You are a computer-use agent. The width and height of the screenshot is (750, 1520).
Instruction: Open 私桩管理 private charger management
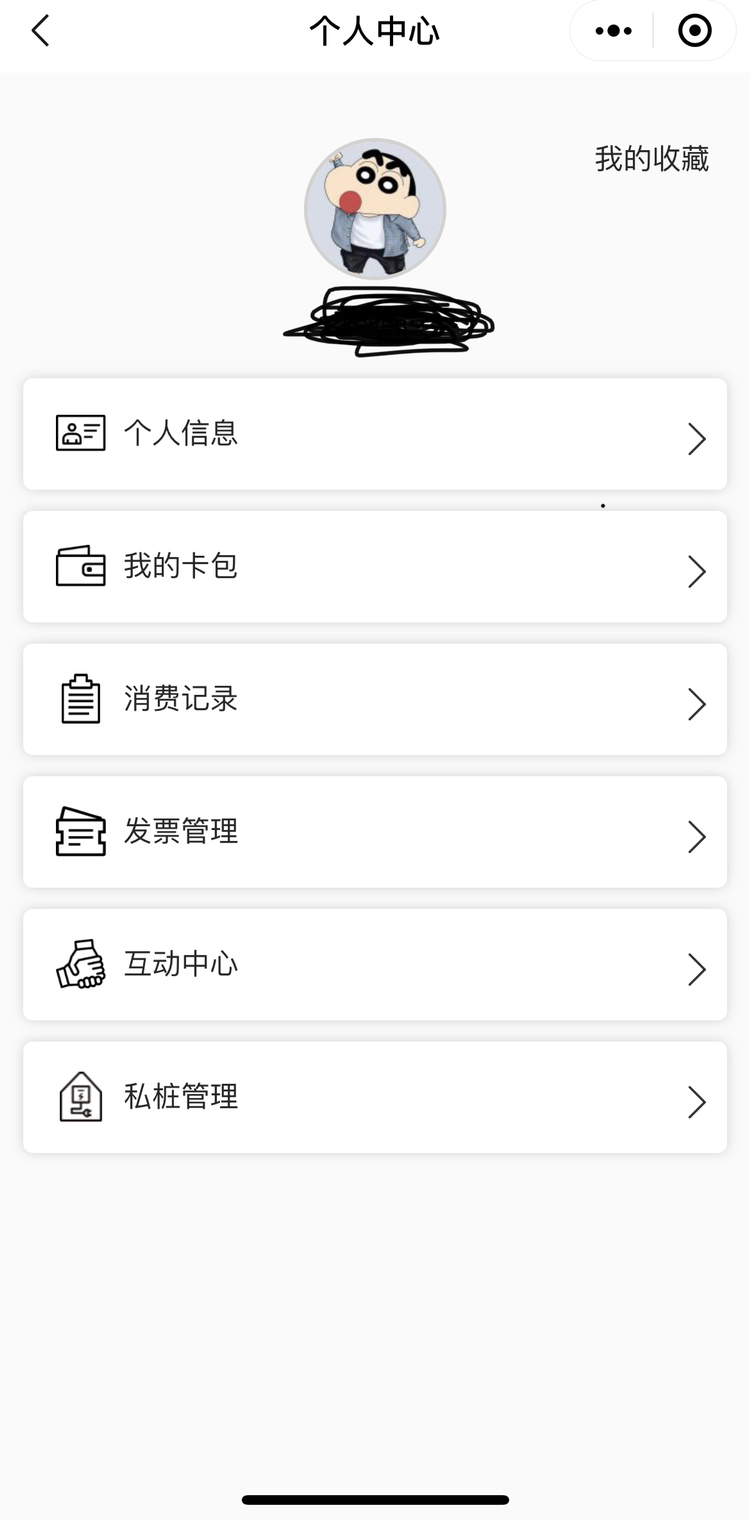tap(375, 1097)
